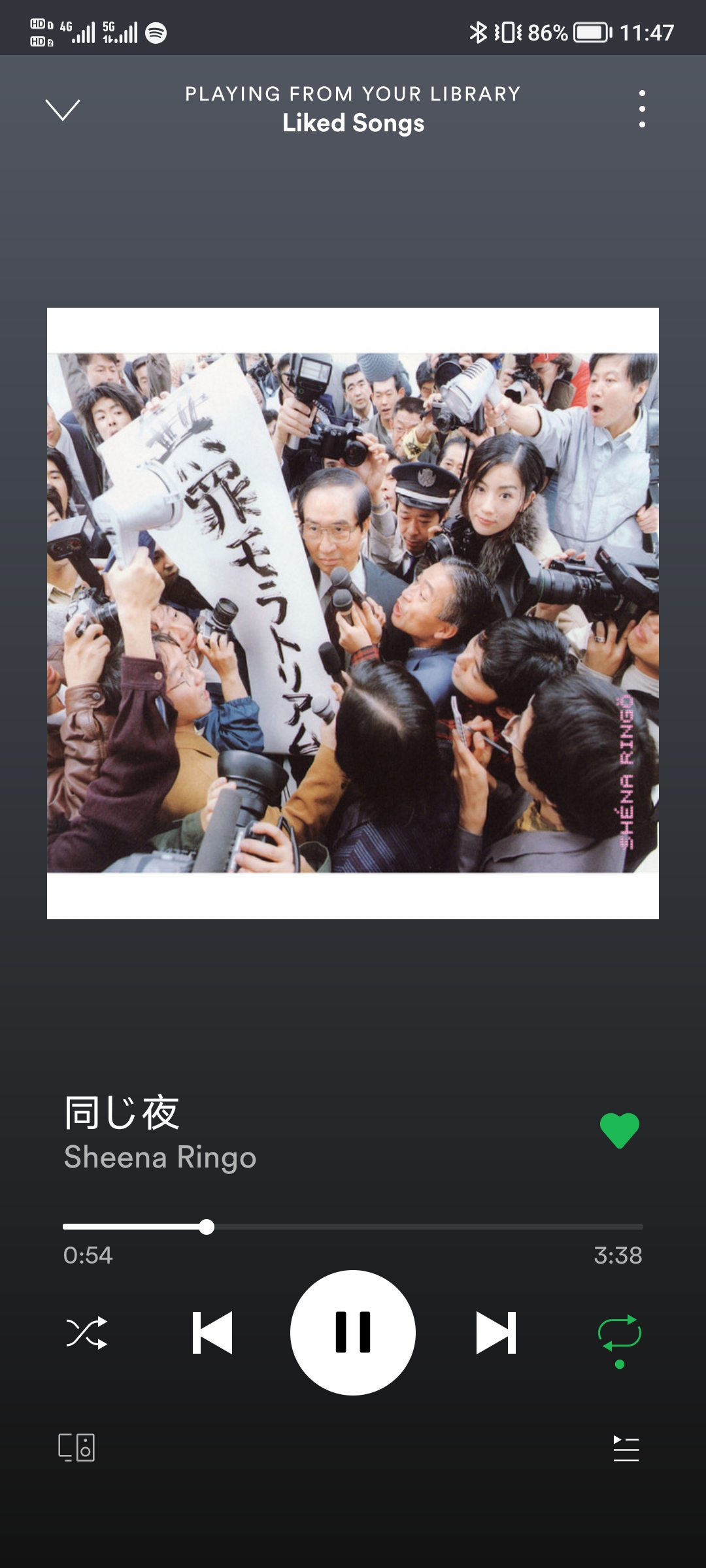Open the connect to a device menu
This screenshot has height=1568, width=706.
pos(76,1448)
